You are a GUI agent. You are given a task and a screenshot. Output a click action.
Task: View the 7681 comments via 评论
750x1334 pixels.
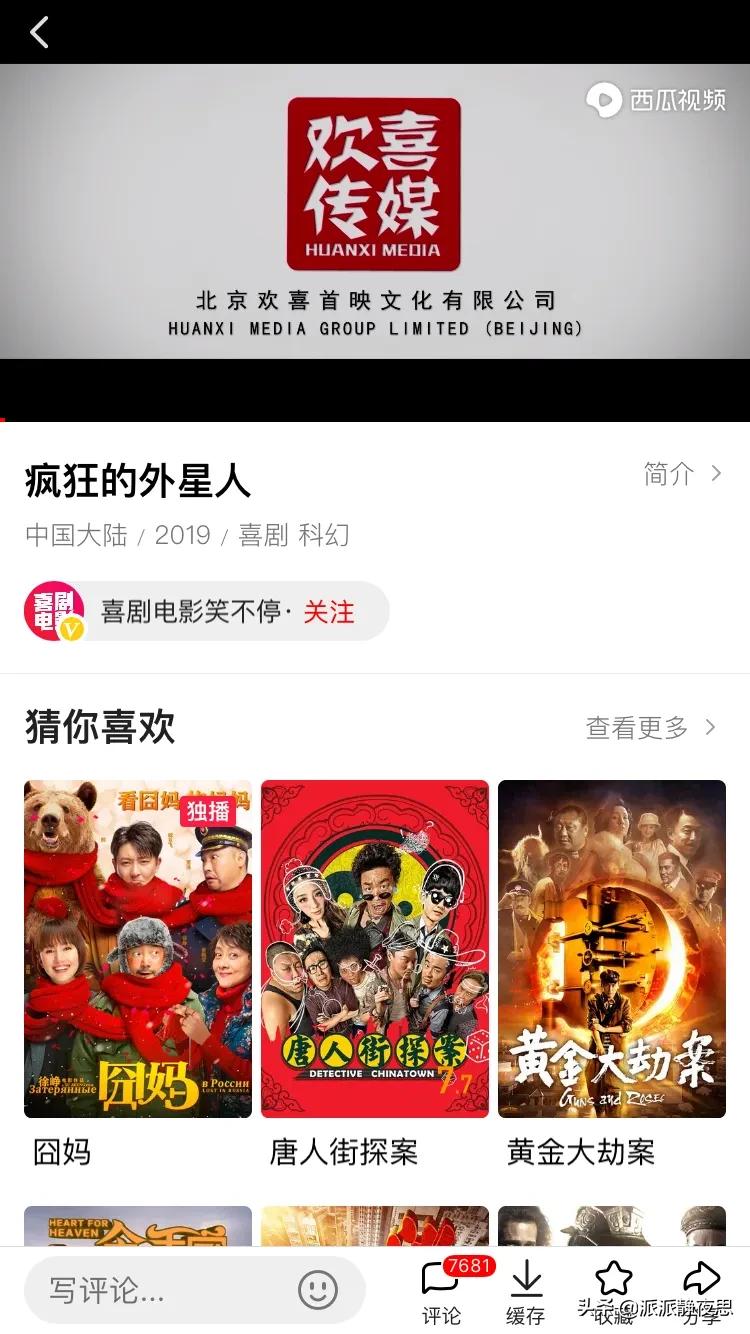point(441,1291)
